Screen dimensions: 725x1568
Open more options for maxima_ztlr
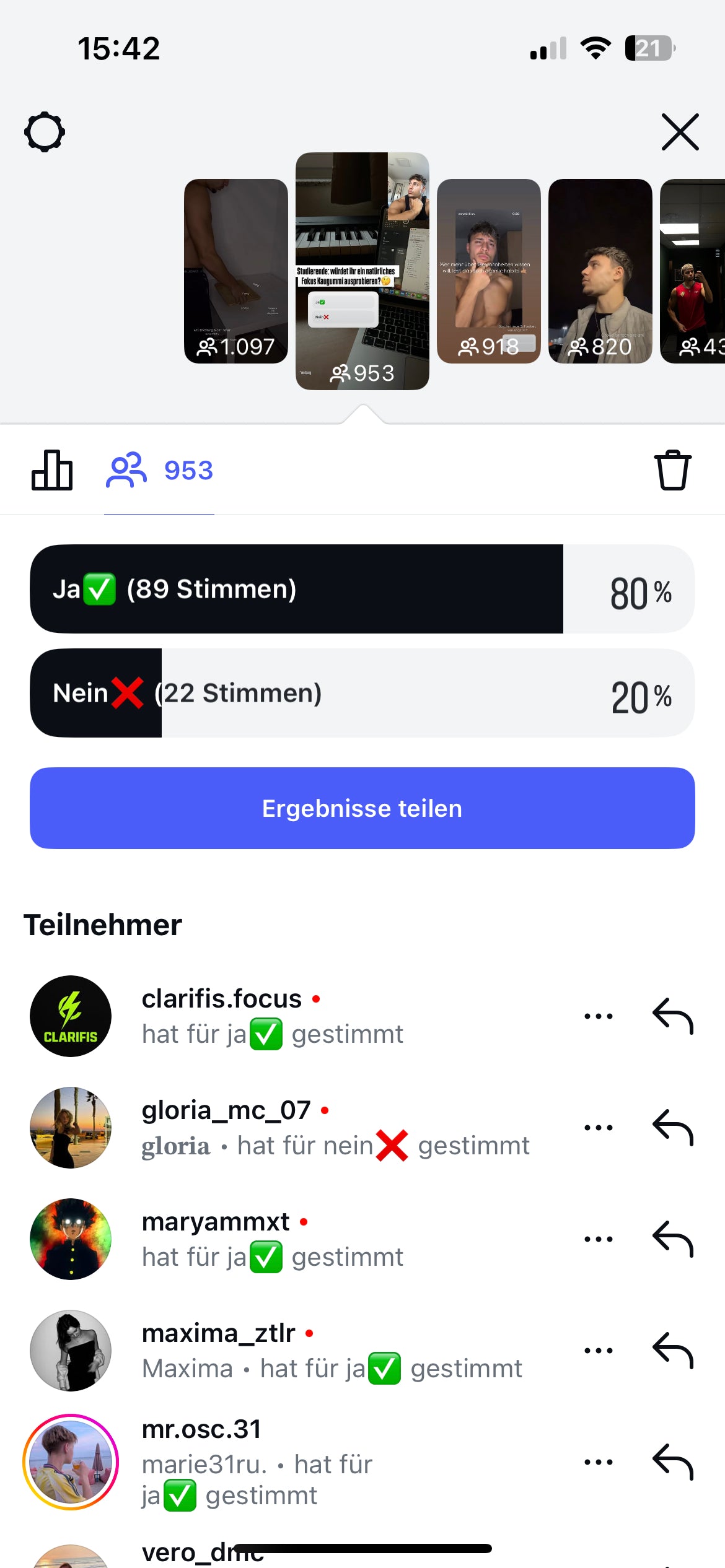[599, 1351]
